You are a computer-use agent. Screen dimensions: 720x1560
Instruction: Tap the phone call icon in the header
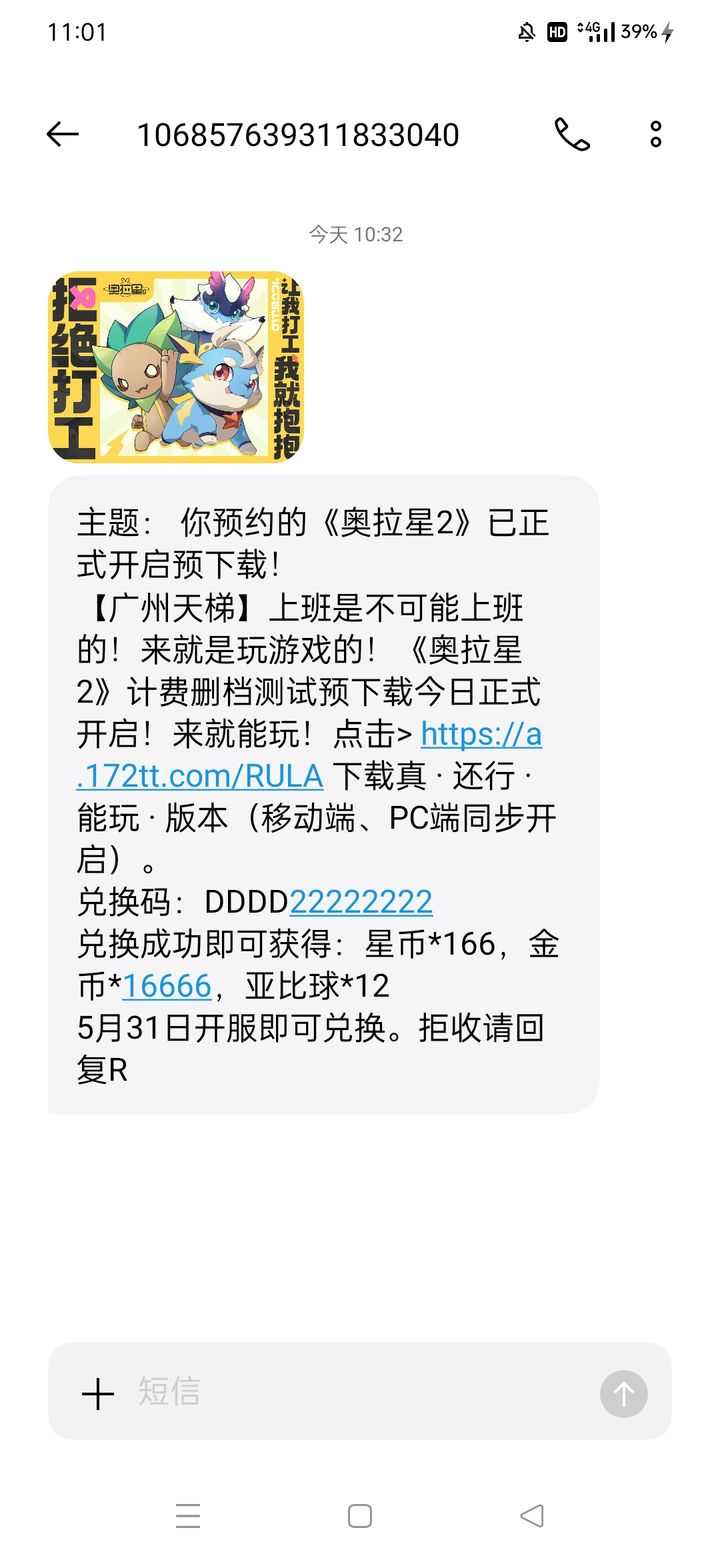(573, 133)
